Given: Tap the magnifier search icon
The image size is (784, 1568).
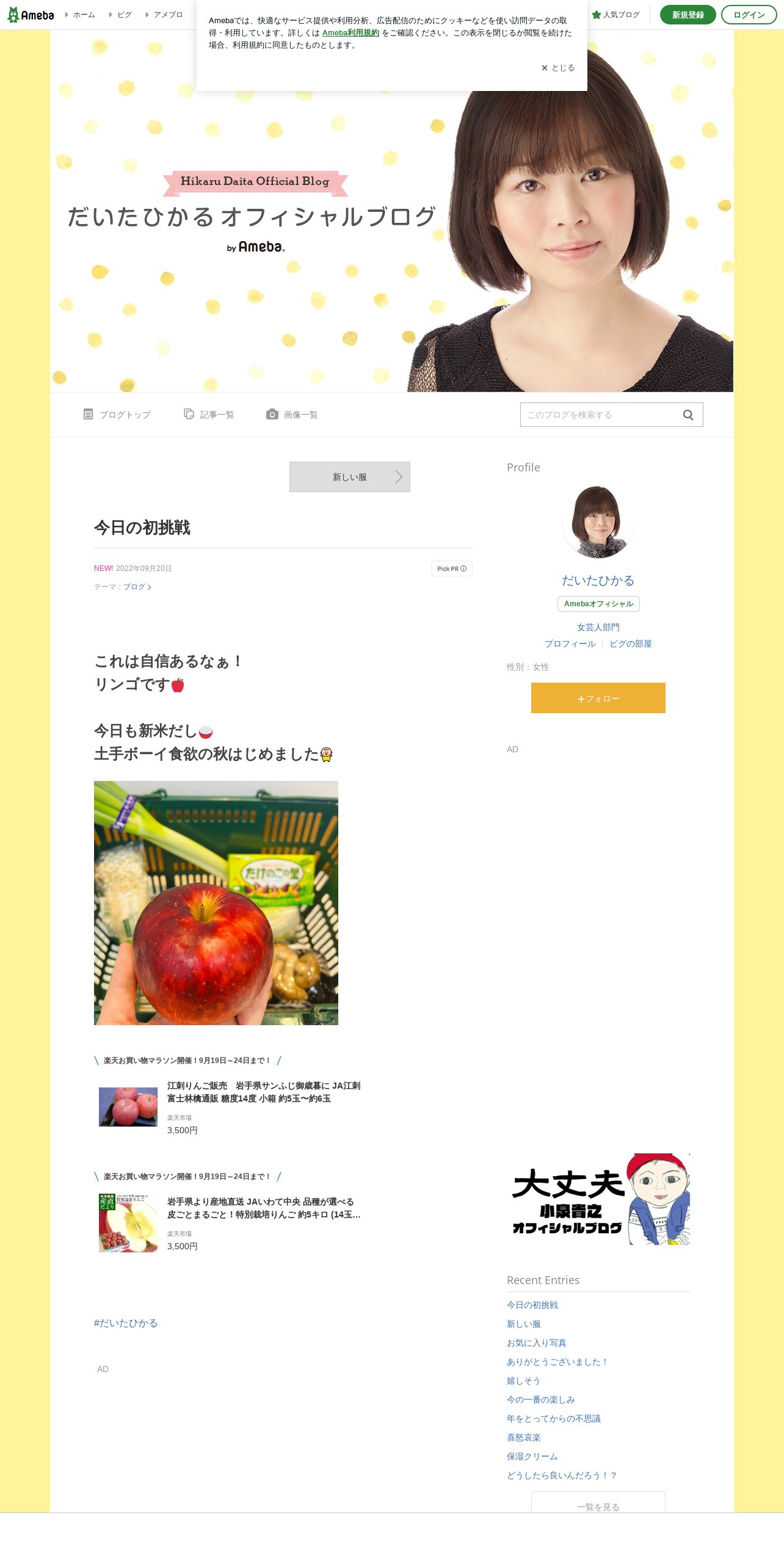Looking at the screenshot, I should (688, 415).
